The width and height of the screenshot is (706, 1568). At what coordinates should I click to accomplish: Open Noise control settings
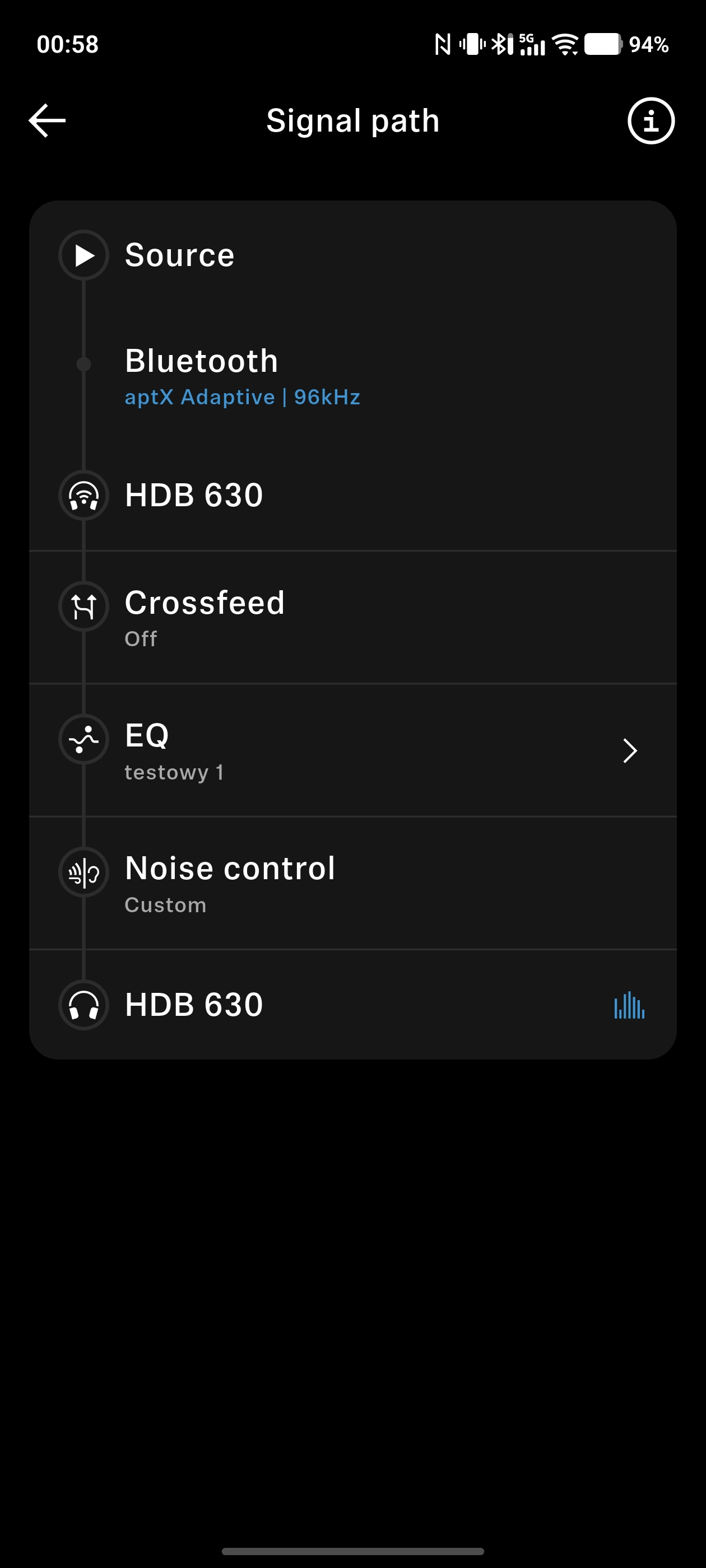coord(352,883)
